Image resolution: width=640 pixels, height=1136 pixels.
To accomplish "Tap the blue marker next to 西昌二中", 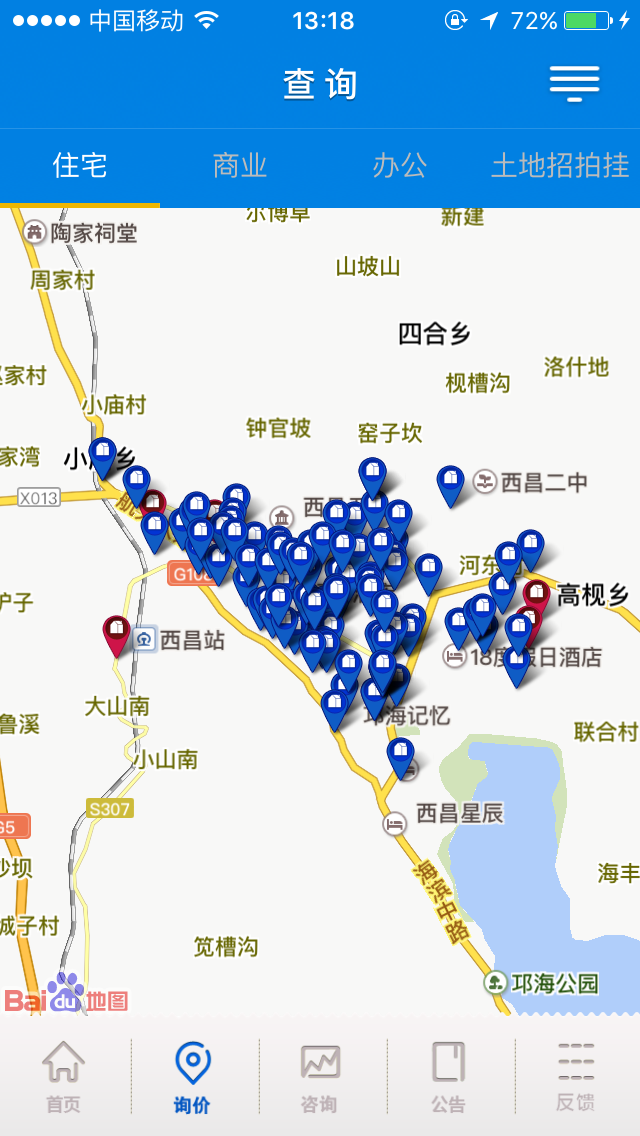I will (450, 485).
